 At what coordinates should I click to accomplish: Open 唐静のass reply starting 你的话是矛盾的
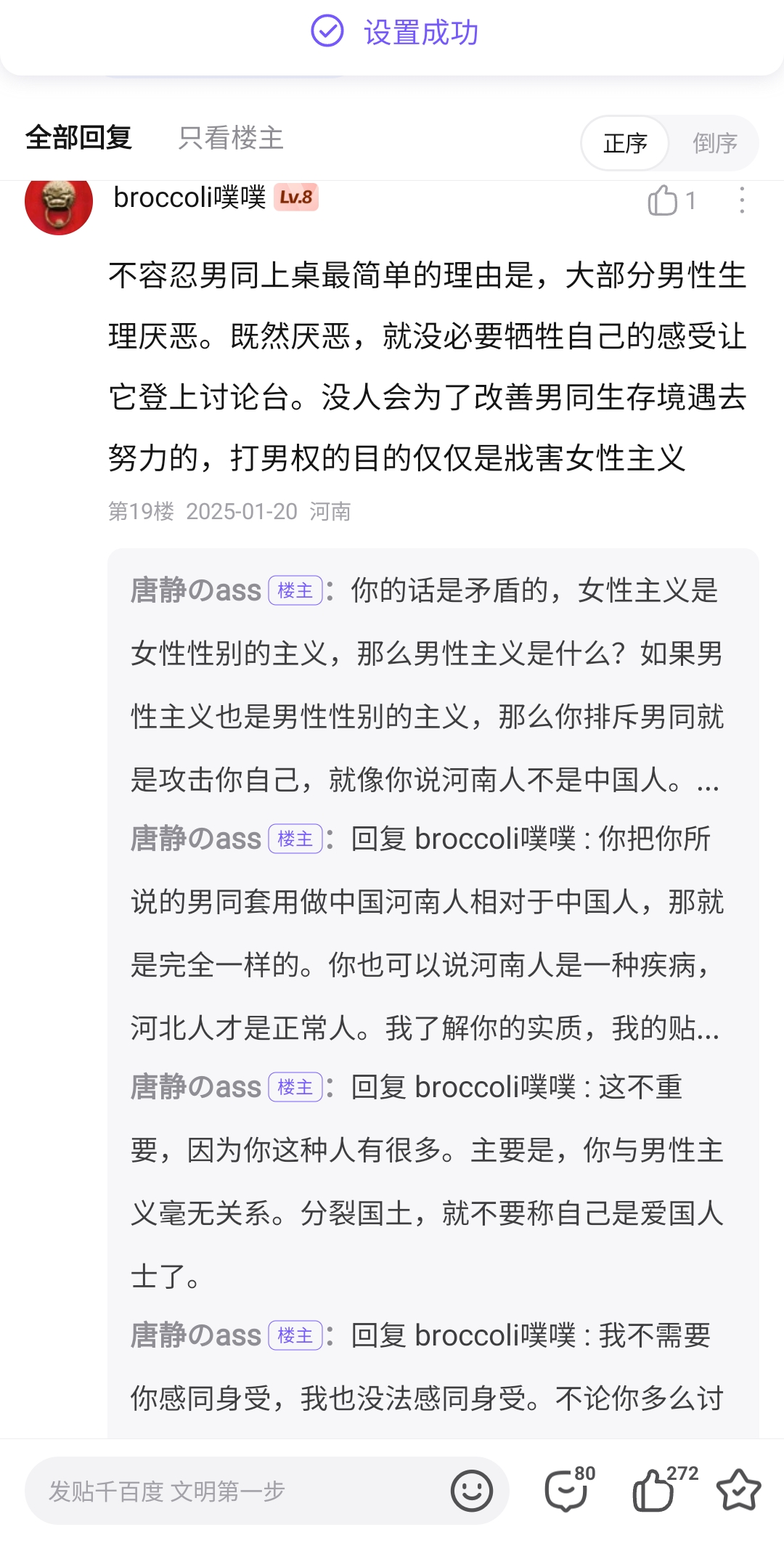click(428, 685)
